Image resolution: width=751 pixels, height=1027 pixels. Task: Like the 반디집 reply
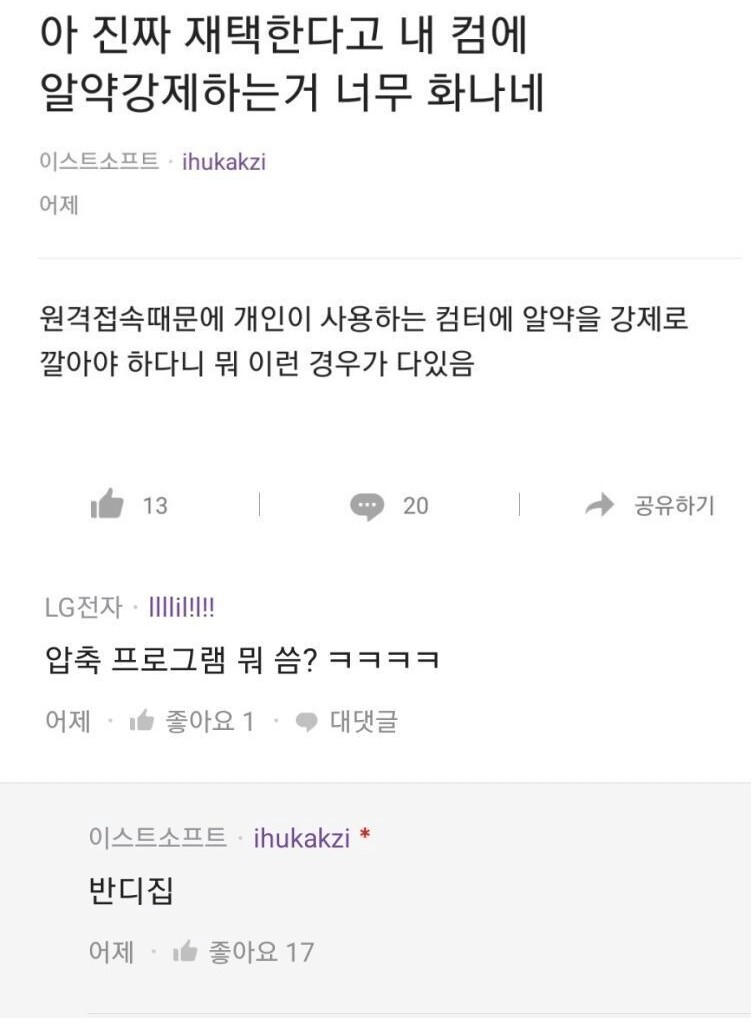tap(186, 952)
